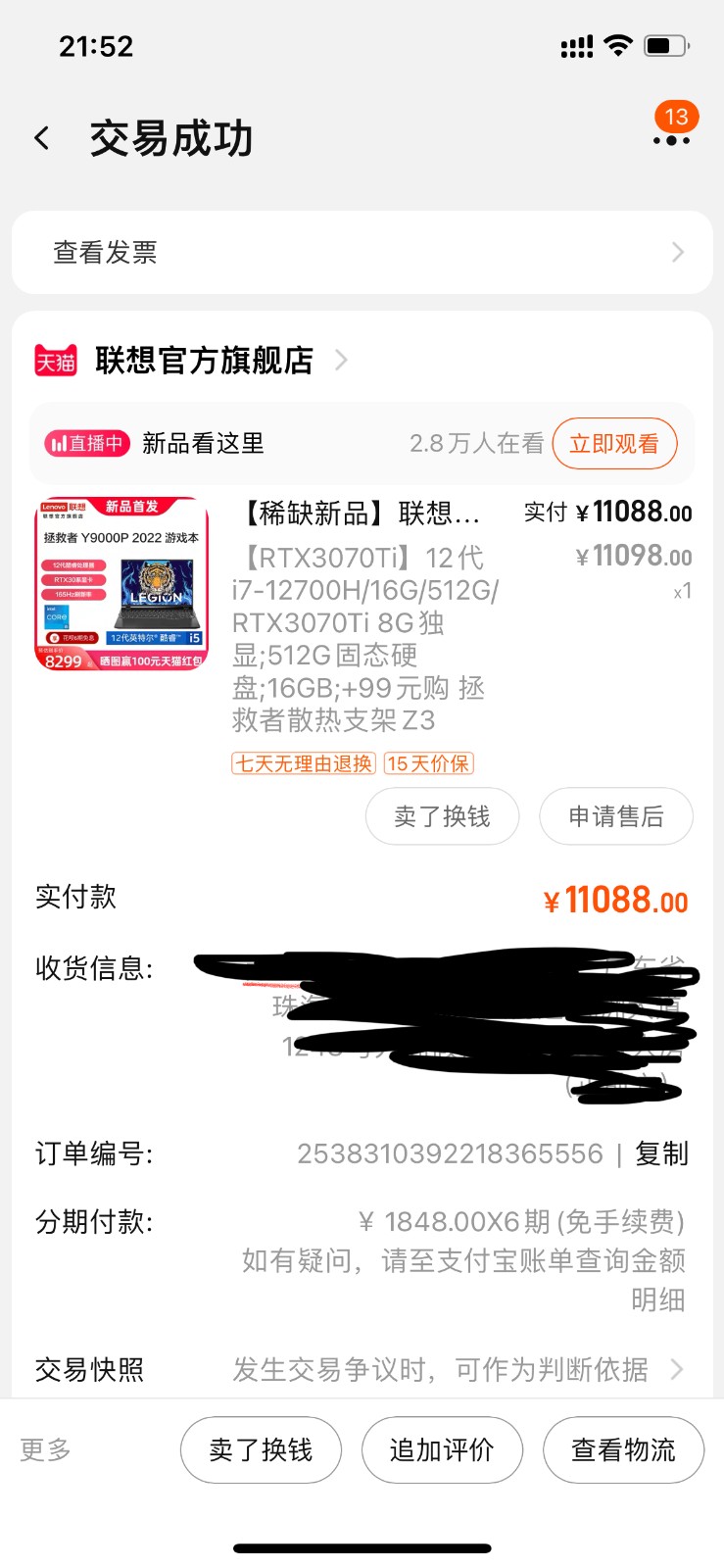Tap 申请售后 for after-sales service

(x=616, y=816)
